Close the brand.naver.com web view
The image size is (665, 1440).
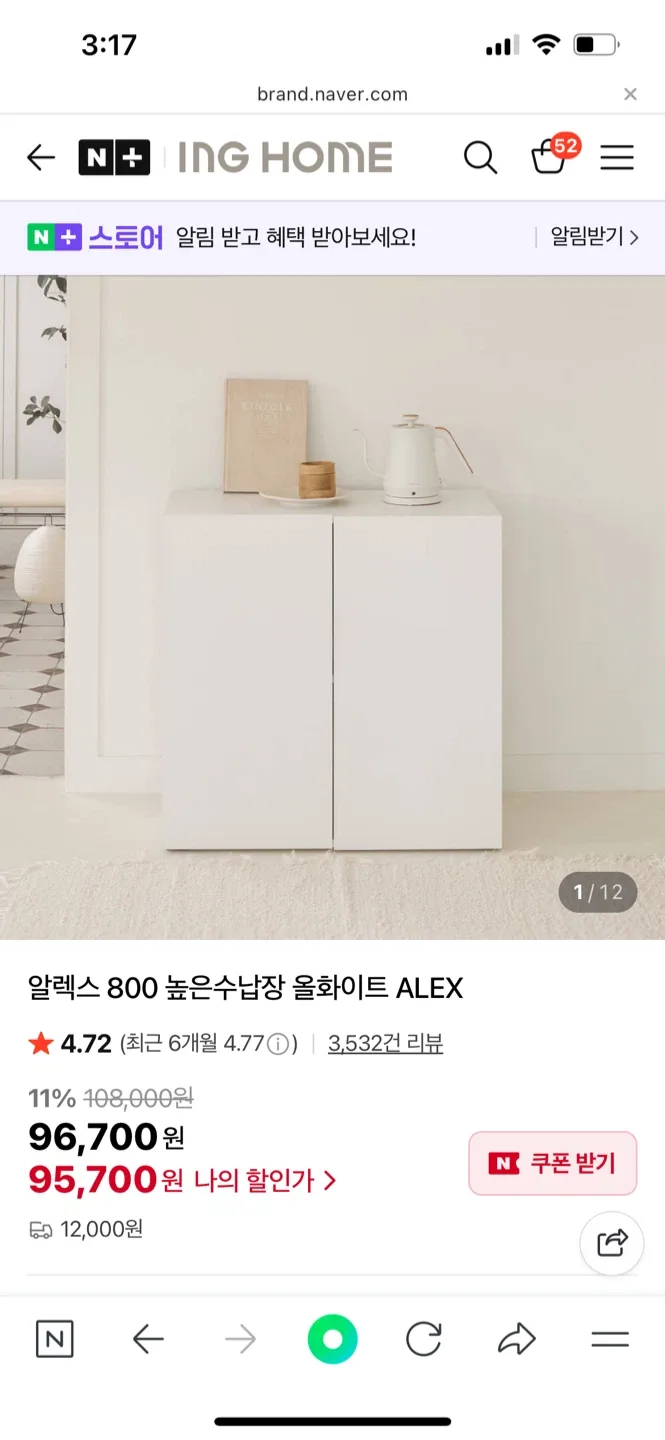click(630, 94)
